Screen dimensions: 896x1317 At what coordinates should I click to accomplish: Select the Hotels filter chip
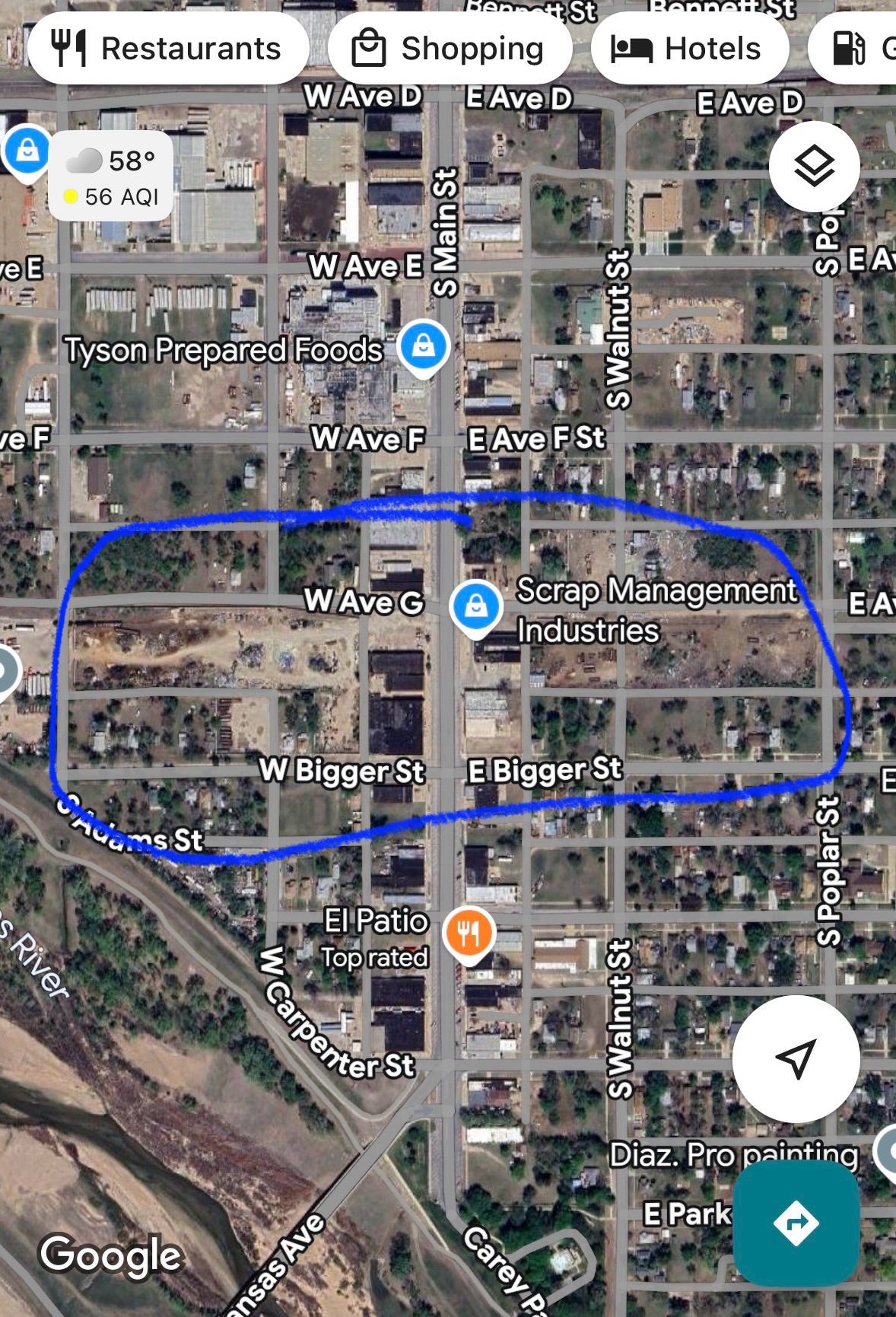click(x=688, y=49)
